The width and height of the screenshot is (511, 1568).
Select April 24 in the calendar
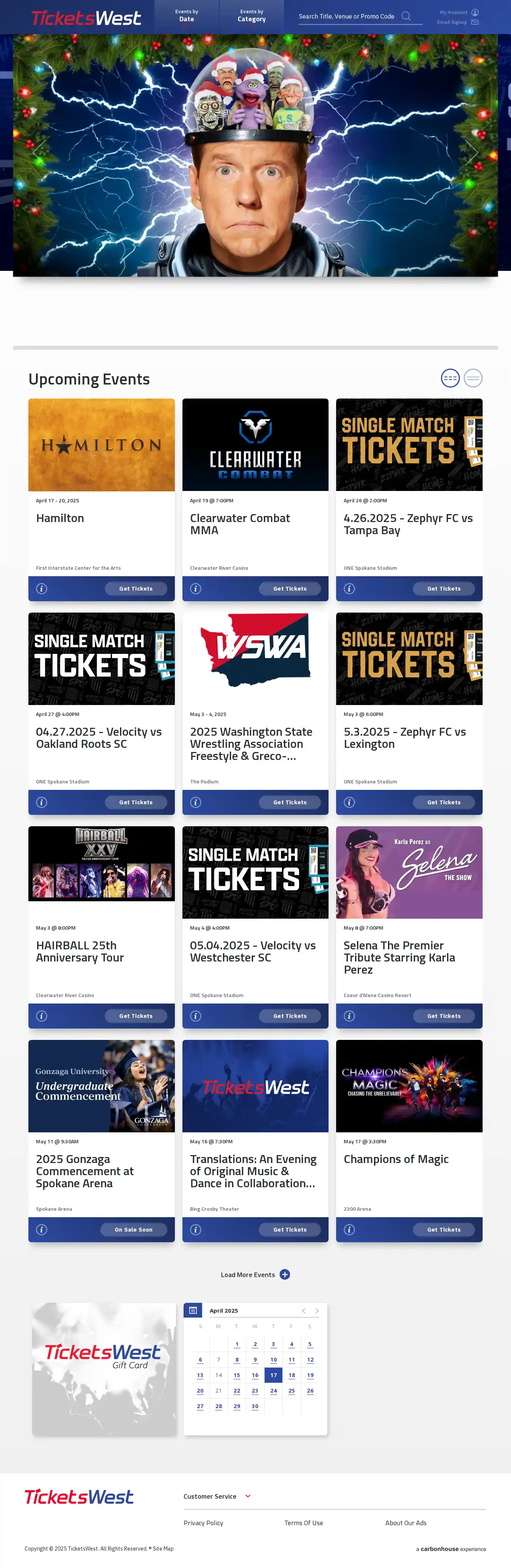(x=273, y=1391)
